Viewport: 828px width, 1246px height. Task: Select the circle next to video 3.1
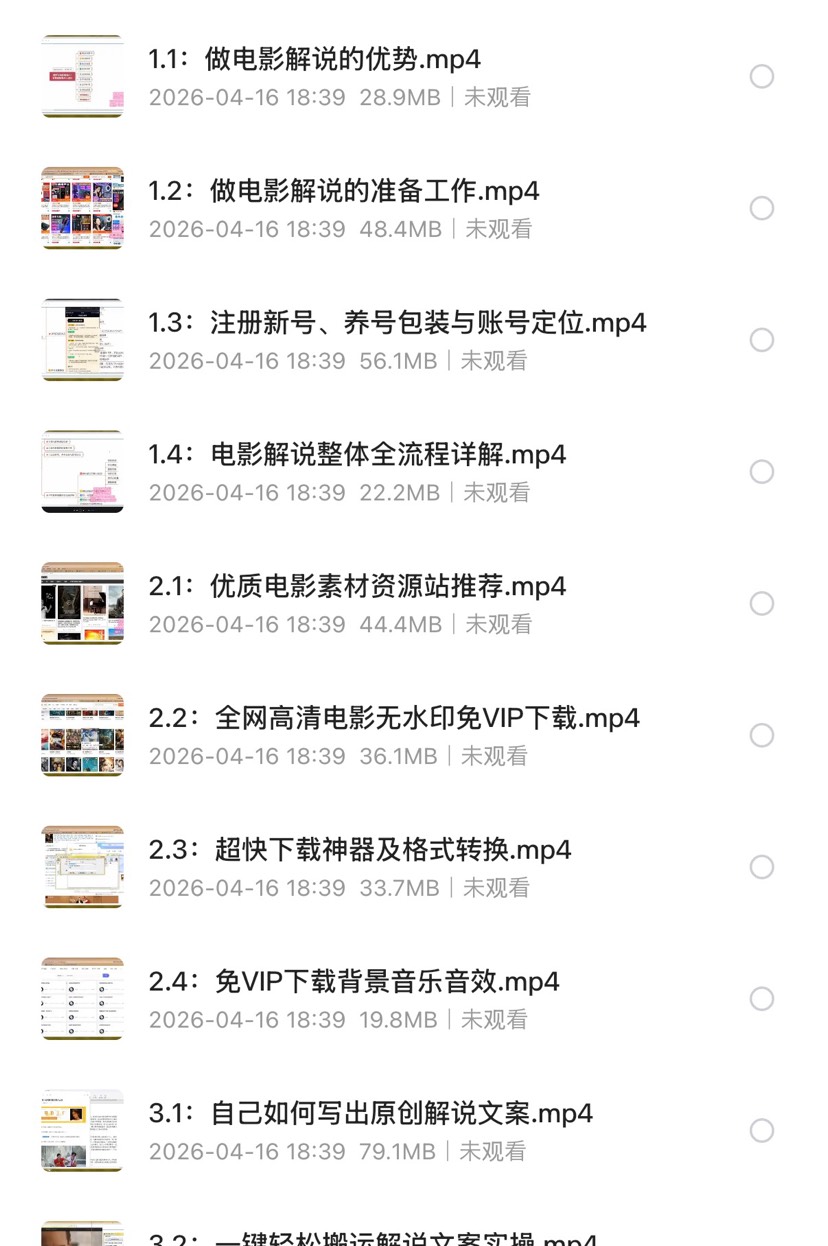point(762,1130)
